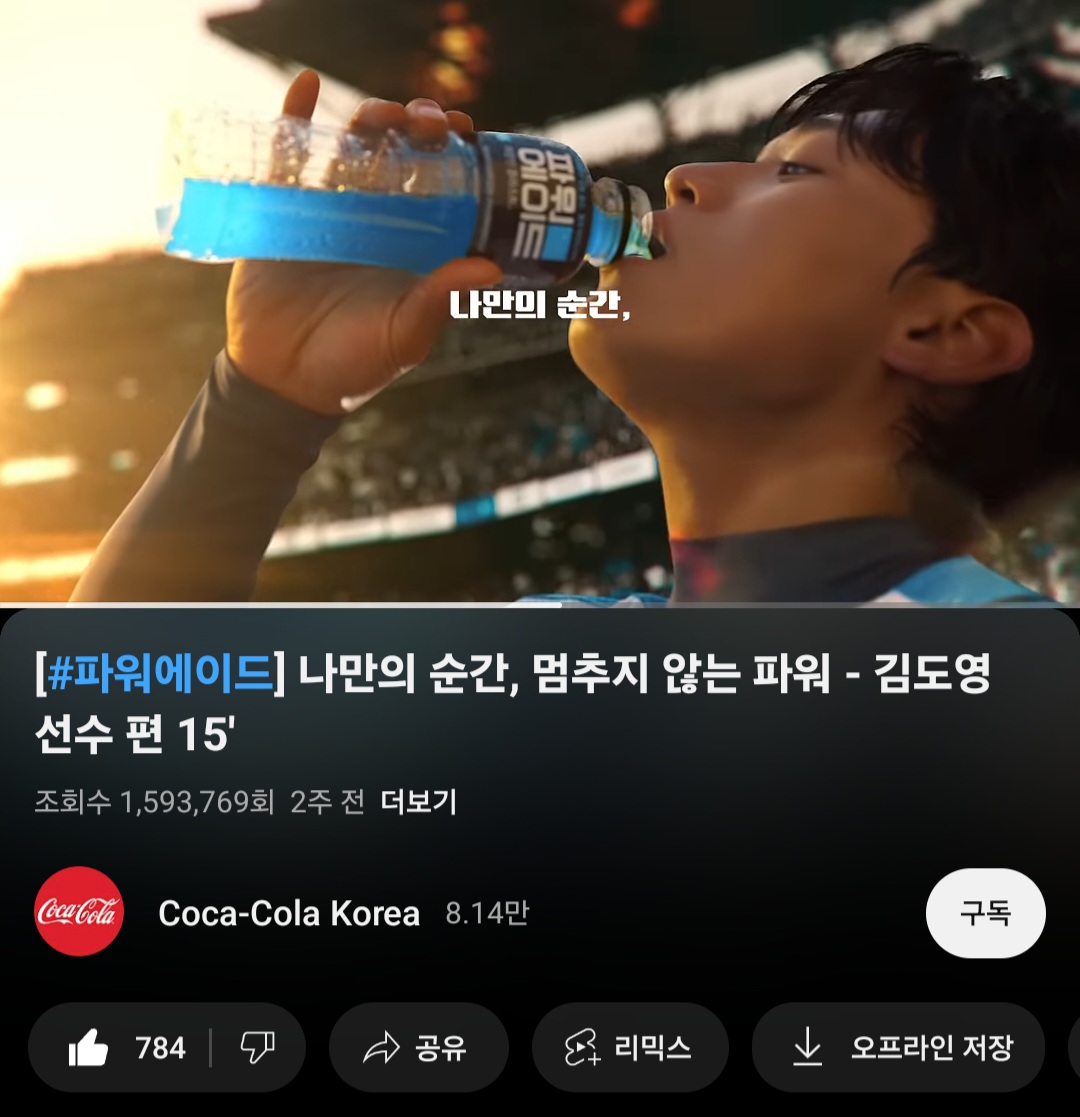Subscribe with the 구독 button

(985, 913)
